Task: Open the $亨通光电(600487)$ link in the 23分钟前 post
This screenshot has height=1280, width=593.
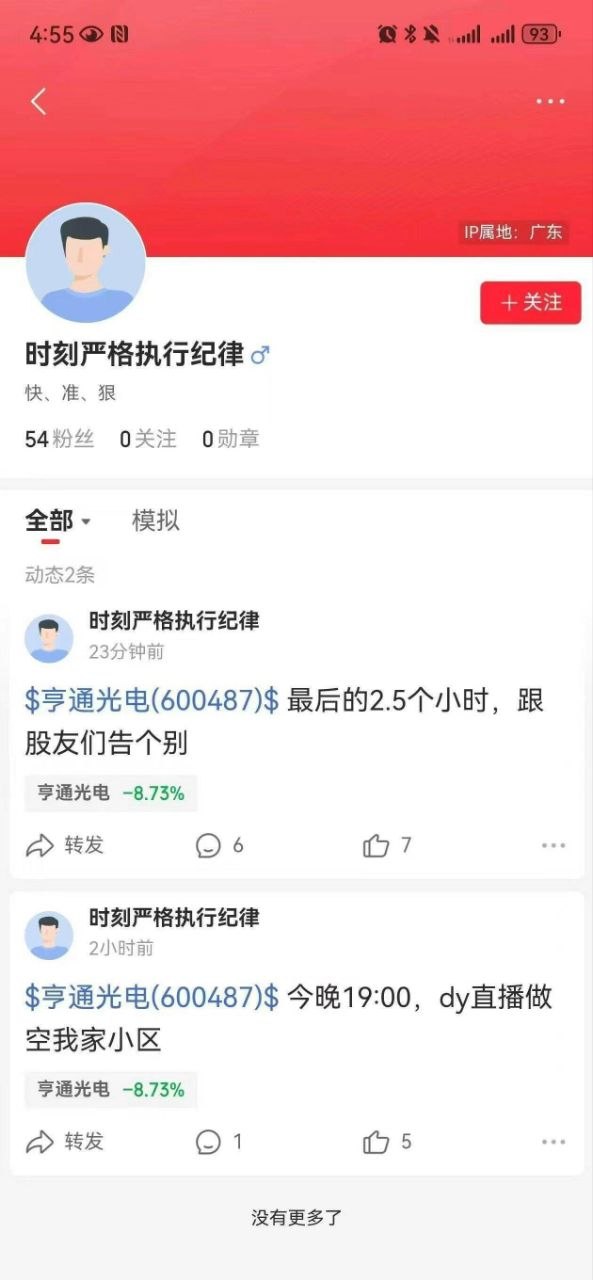Action: point(152,701)
